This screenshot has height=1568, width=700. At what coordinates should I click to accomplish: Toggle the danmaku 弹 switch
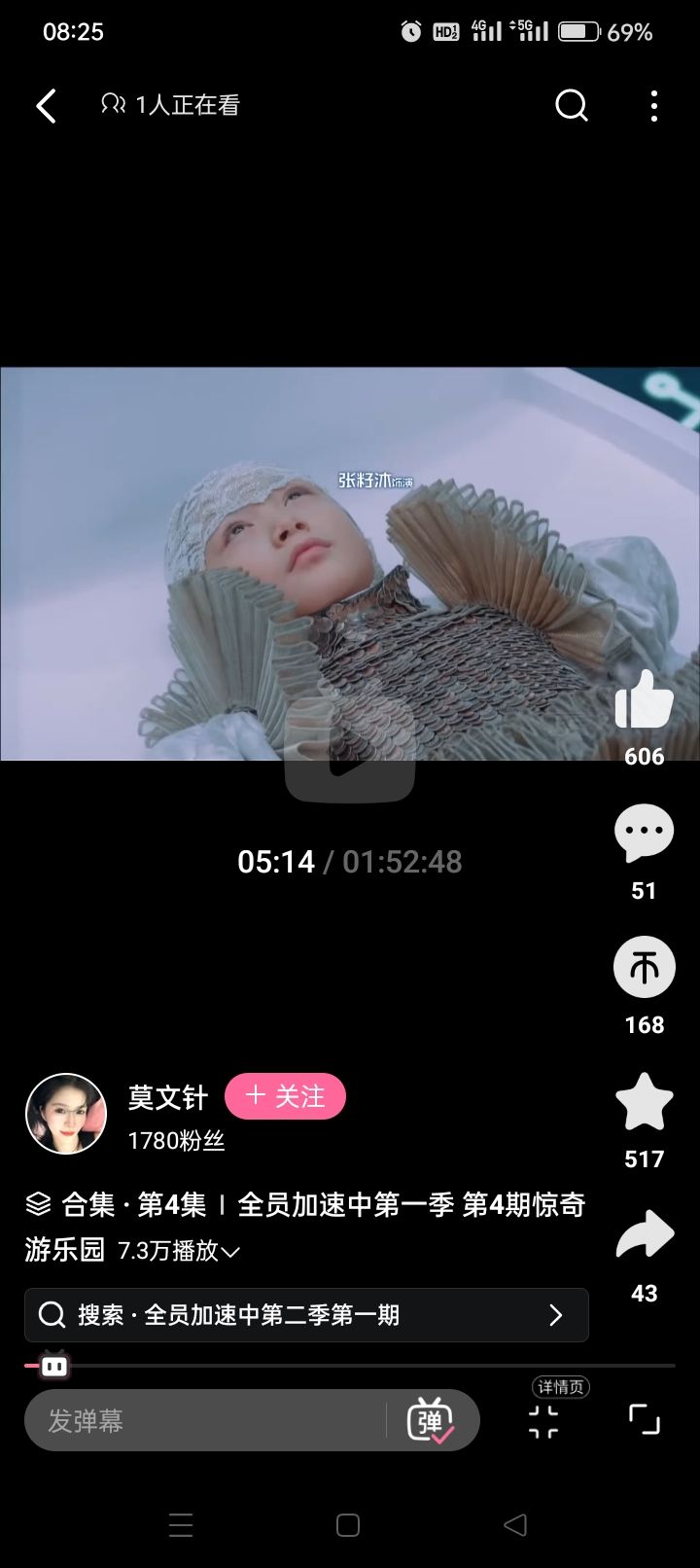point(431,1420)
